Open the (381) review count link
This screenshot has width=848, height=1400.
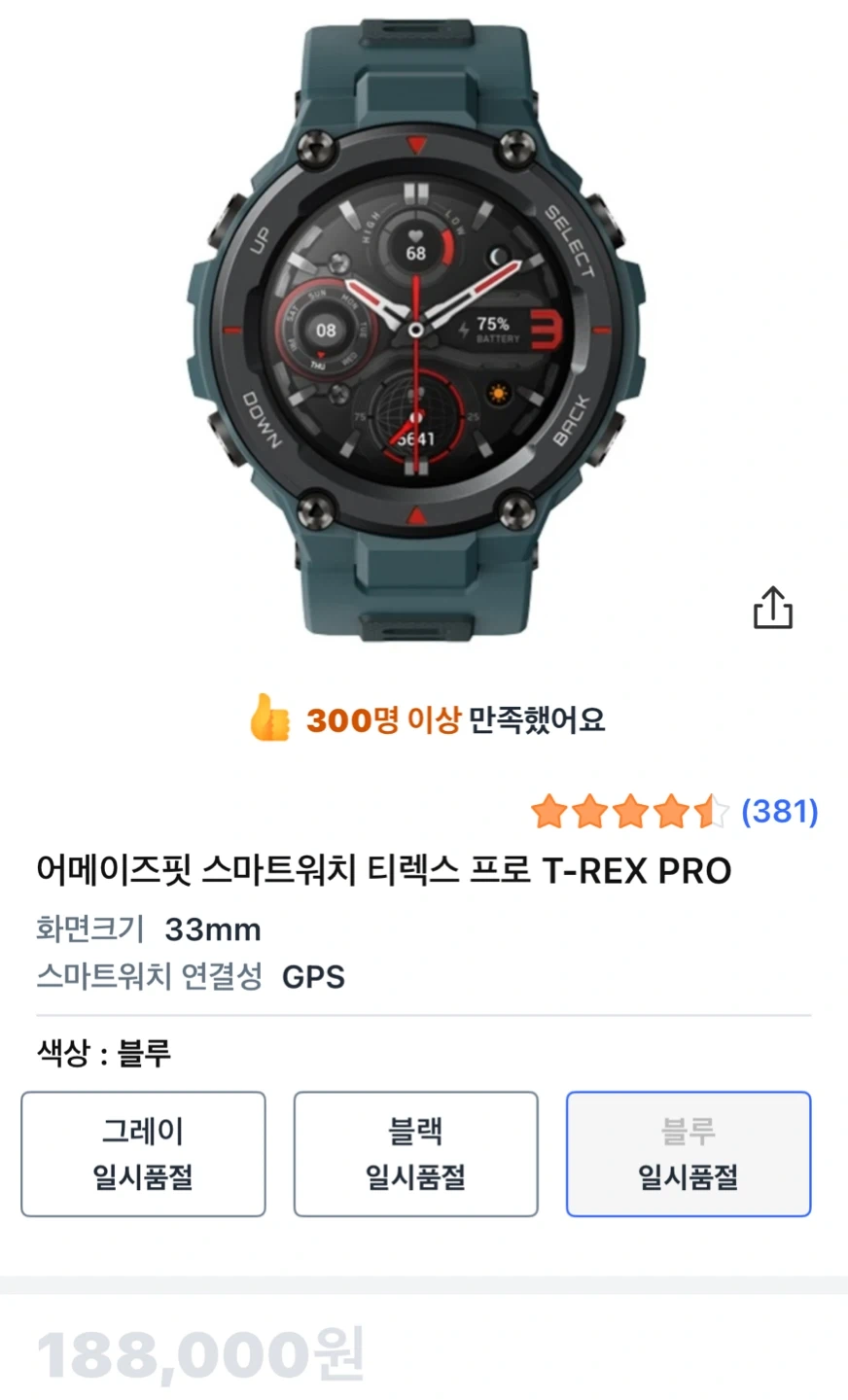point(781,810)
